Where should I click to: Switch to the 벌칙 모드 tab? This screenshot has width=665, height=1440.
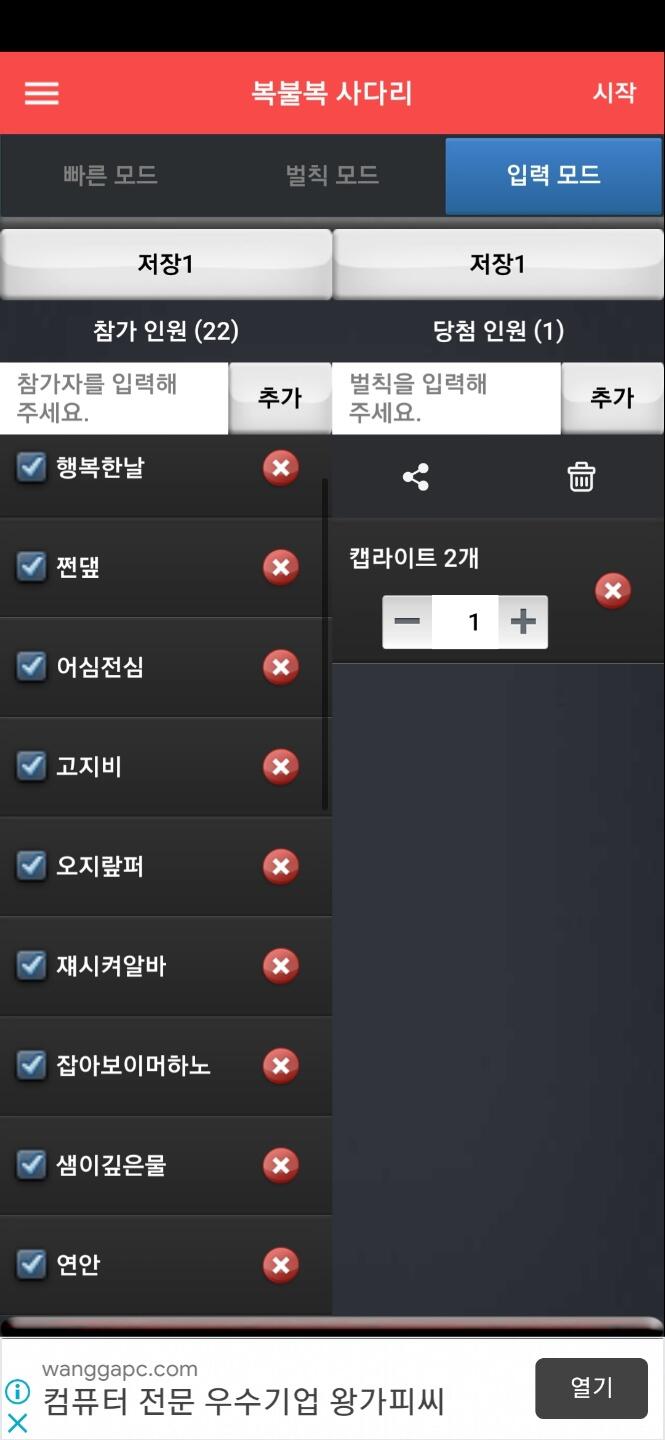click(332, 175)
